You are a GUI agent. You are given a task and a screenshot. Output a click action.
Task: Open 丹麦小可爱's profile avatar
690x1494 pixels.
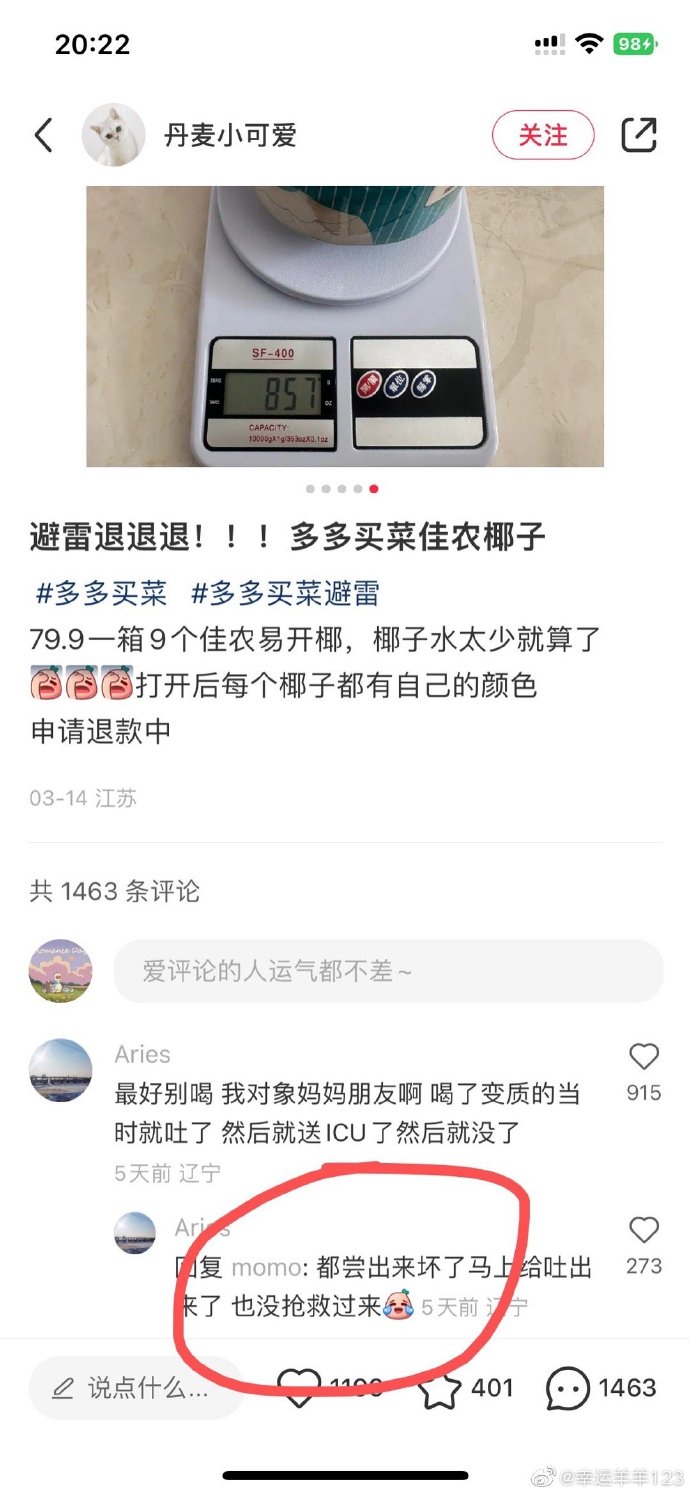pos(113,135)
